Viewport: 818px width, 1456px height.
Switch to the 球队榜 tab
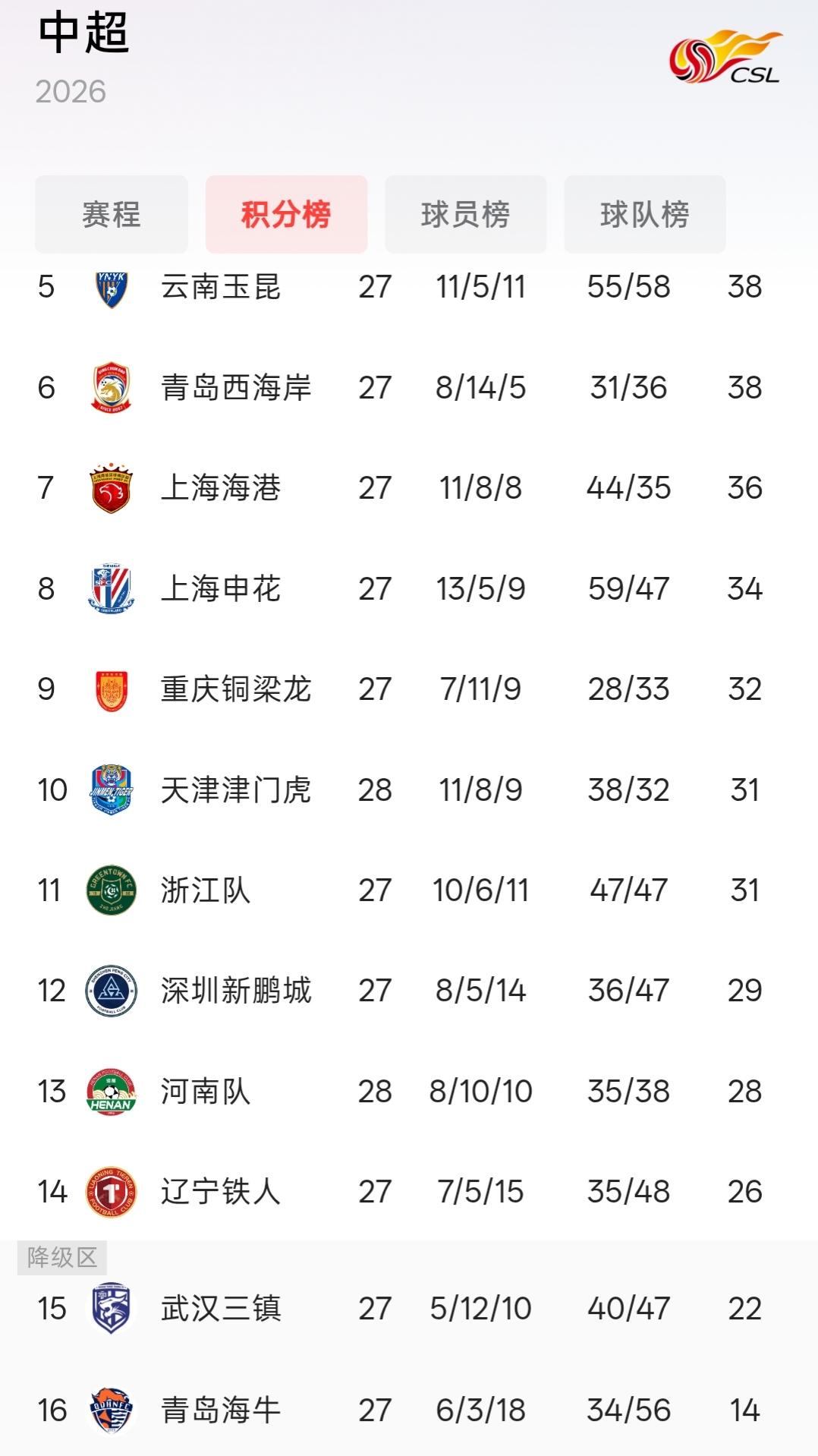coord(645,214)
